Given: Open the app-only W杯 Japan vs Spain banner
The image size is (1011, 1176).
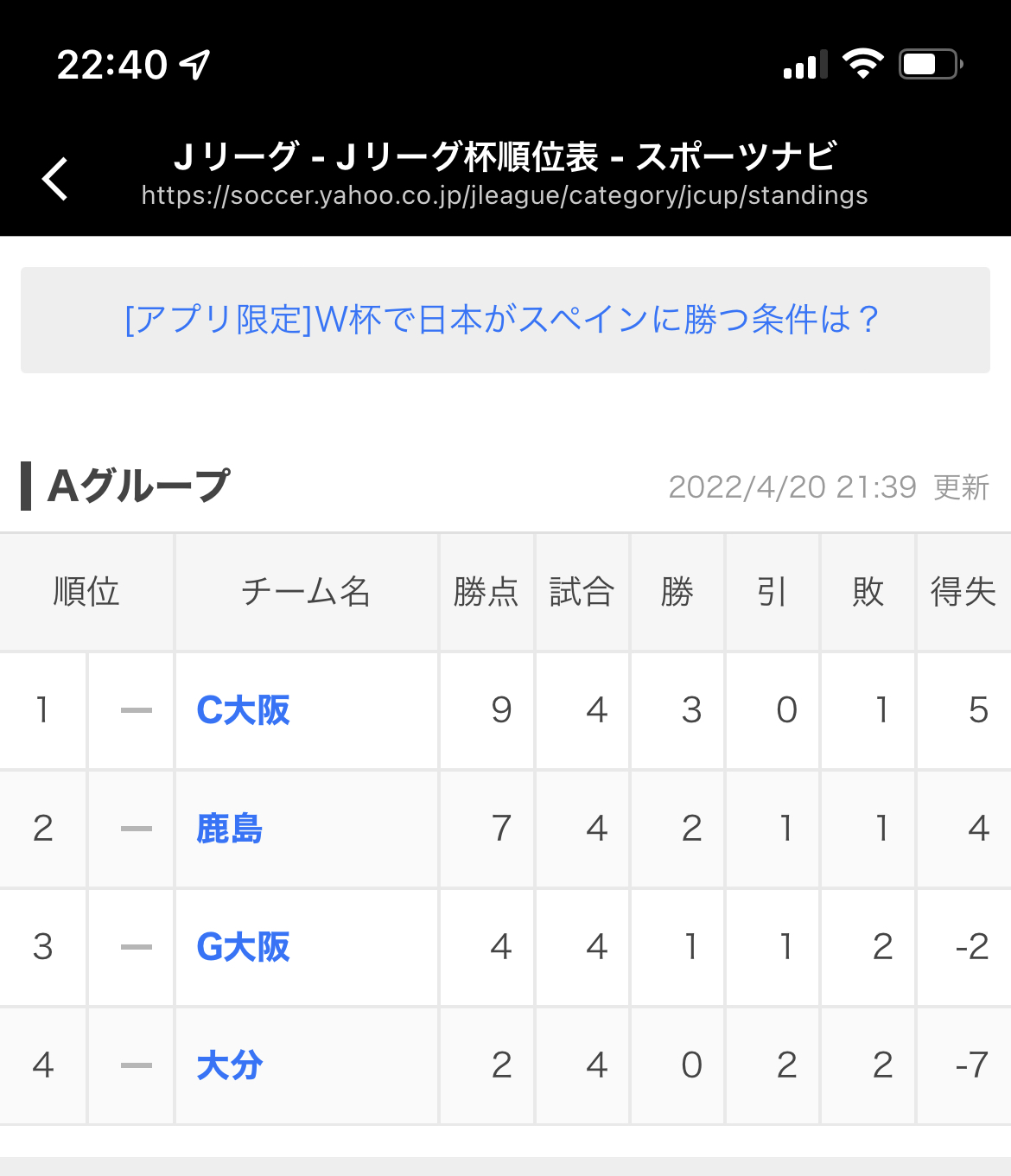Looking at the screenshot, I should pyautogui.click(x=504, y=320).
